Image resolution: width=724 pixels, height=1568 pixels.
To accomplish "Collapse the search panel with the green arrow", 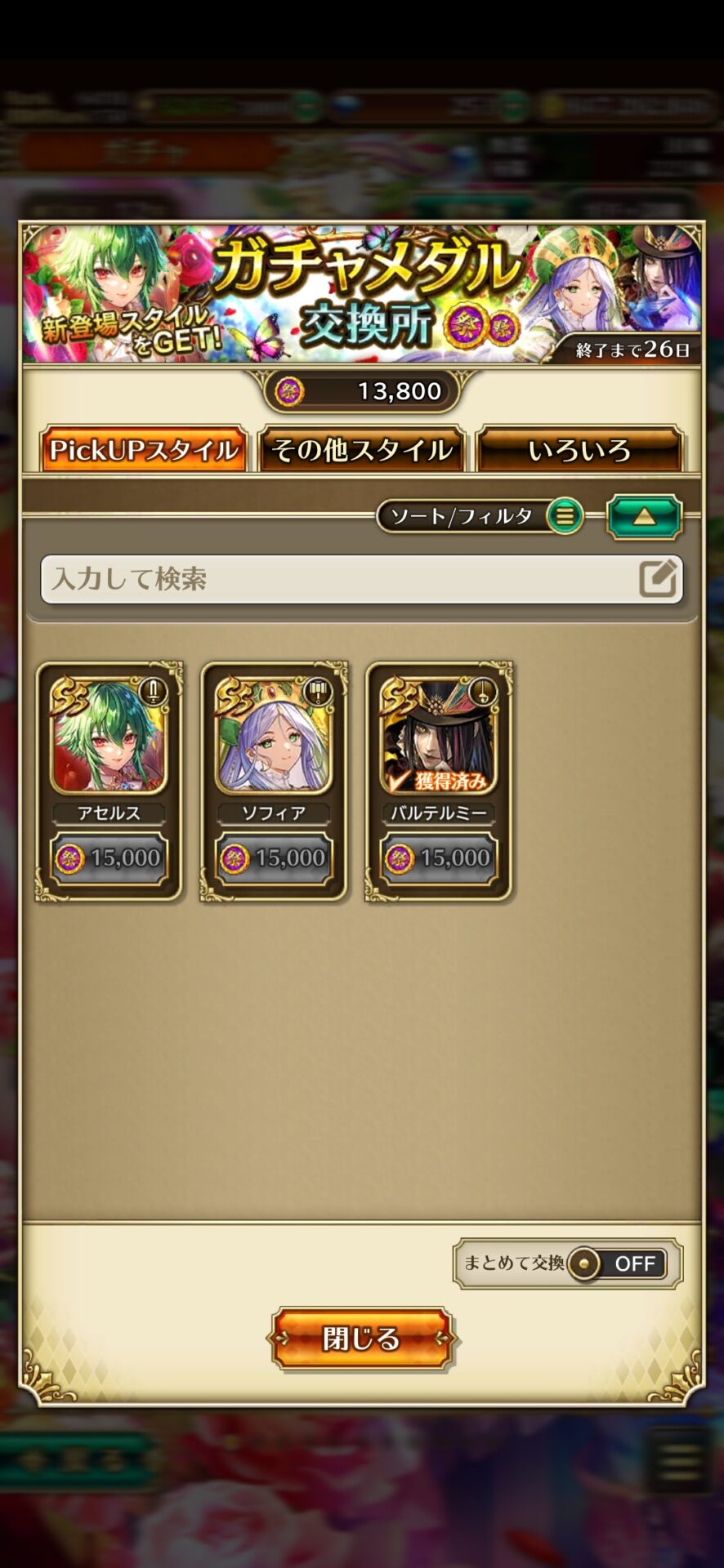I will point(644,516).
